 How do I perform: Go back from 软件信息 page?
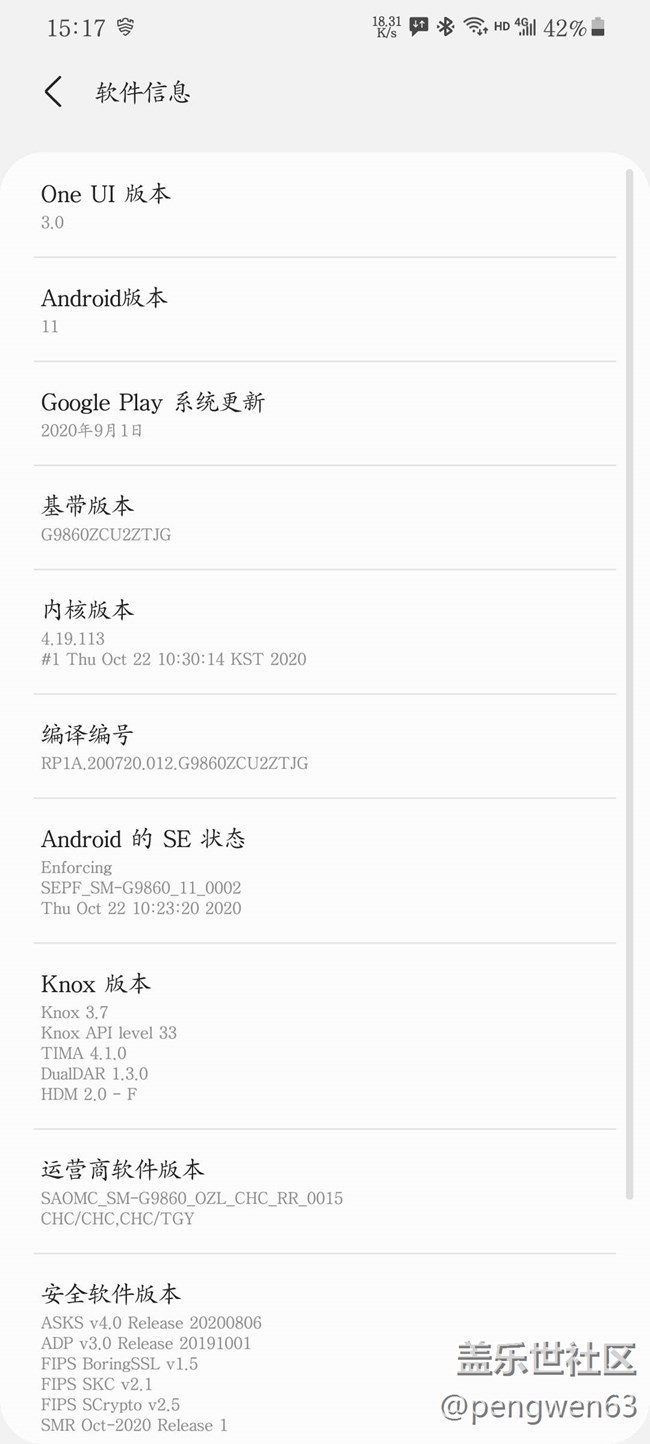[x=53, y=92]
